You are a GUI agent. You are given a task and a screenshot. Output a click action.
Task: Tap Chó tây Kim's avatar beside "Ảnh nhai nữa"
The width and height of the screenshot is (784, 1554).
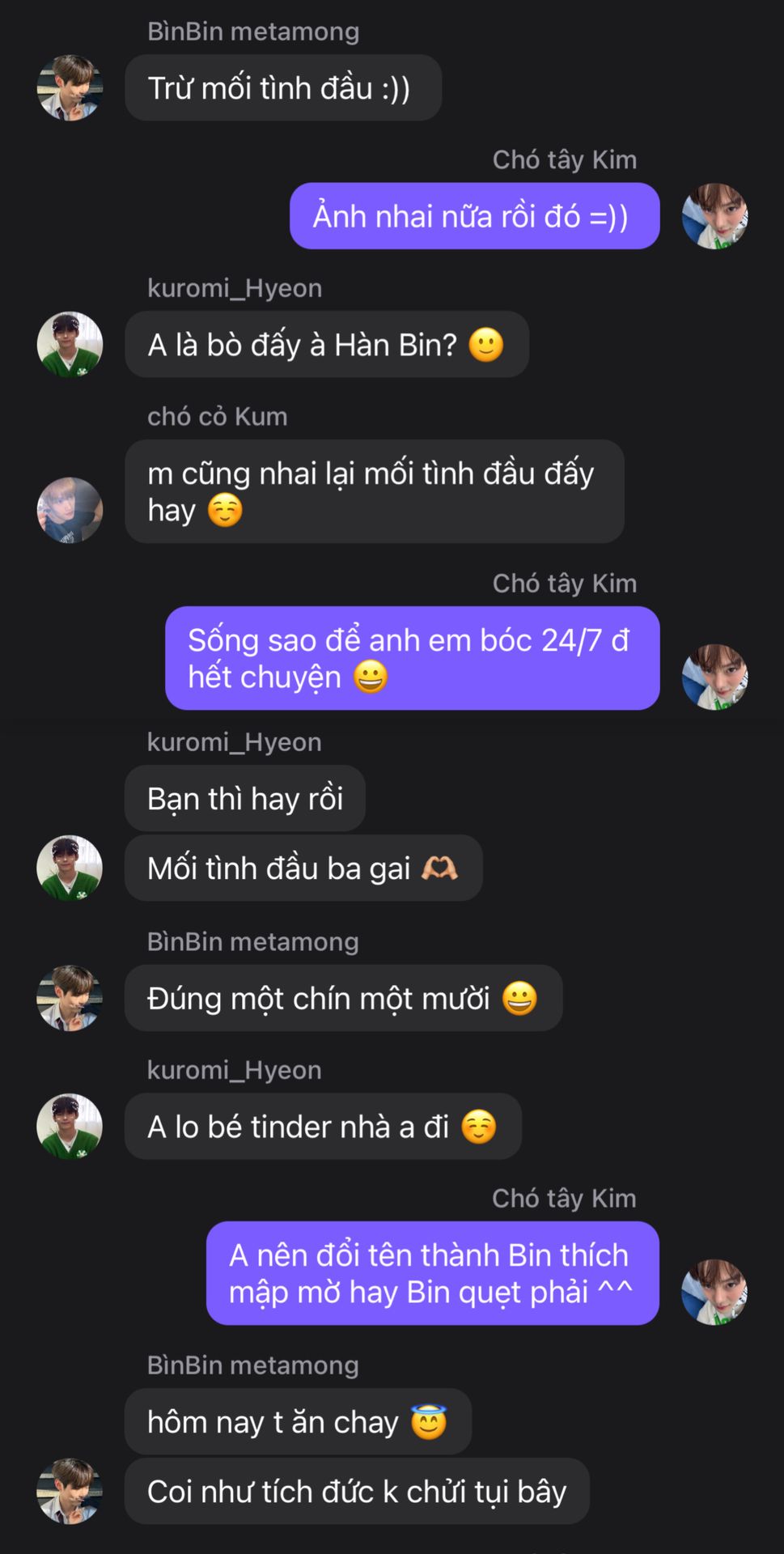[x=714, y=216]
